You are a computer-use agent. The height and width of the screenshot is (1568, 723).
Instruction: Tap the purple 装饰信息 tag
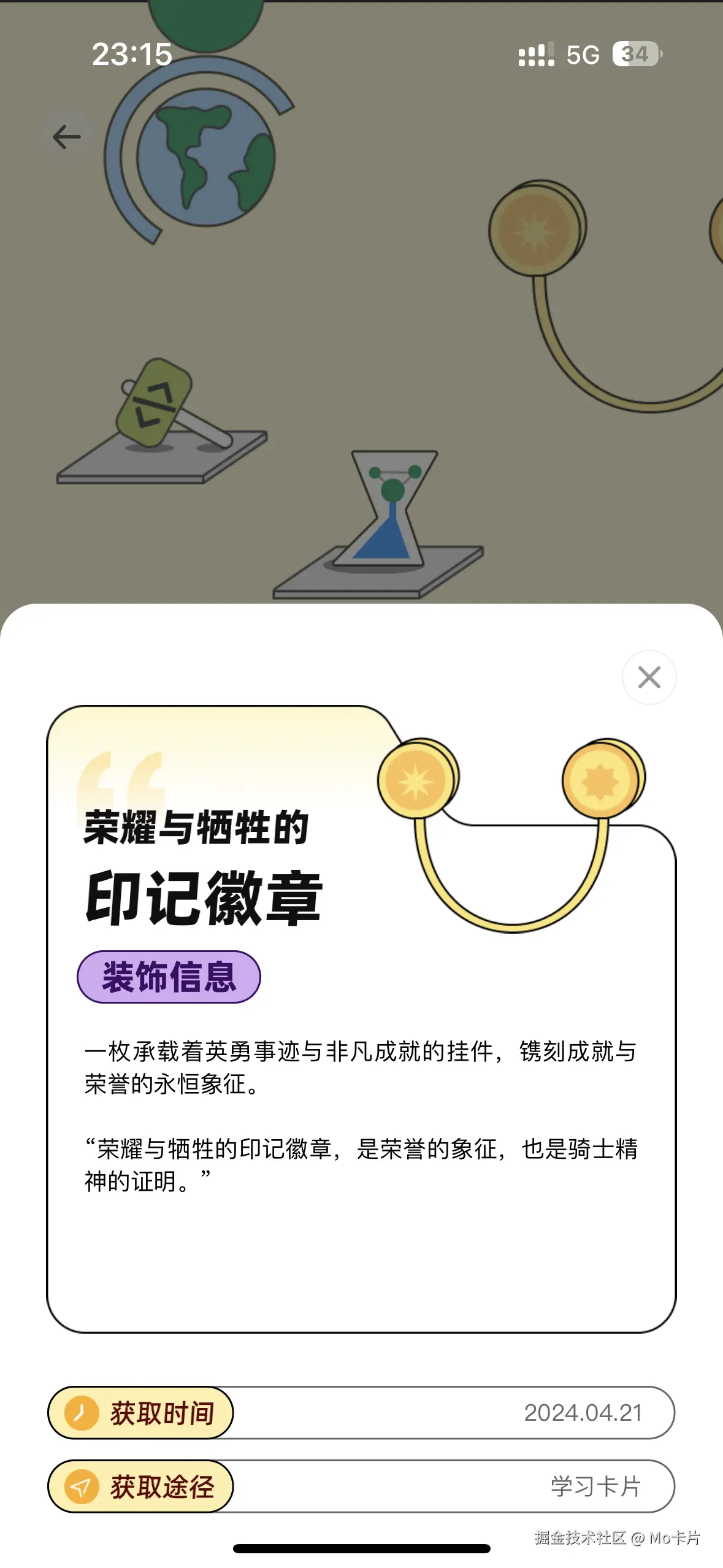(x=168, y=977)
